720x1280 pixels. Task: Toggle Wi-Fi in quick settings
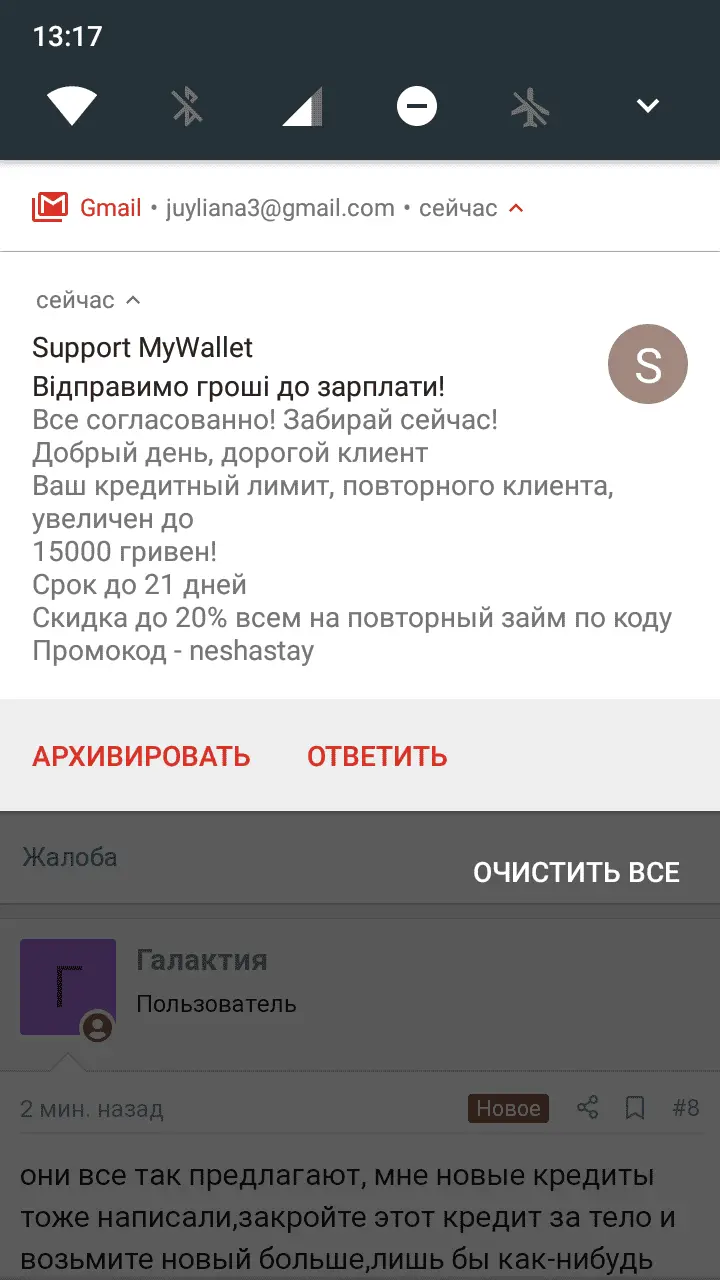coord(72,105)
